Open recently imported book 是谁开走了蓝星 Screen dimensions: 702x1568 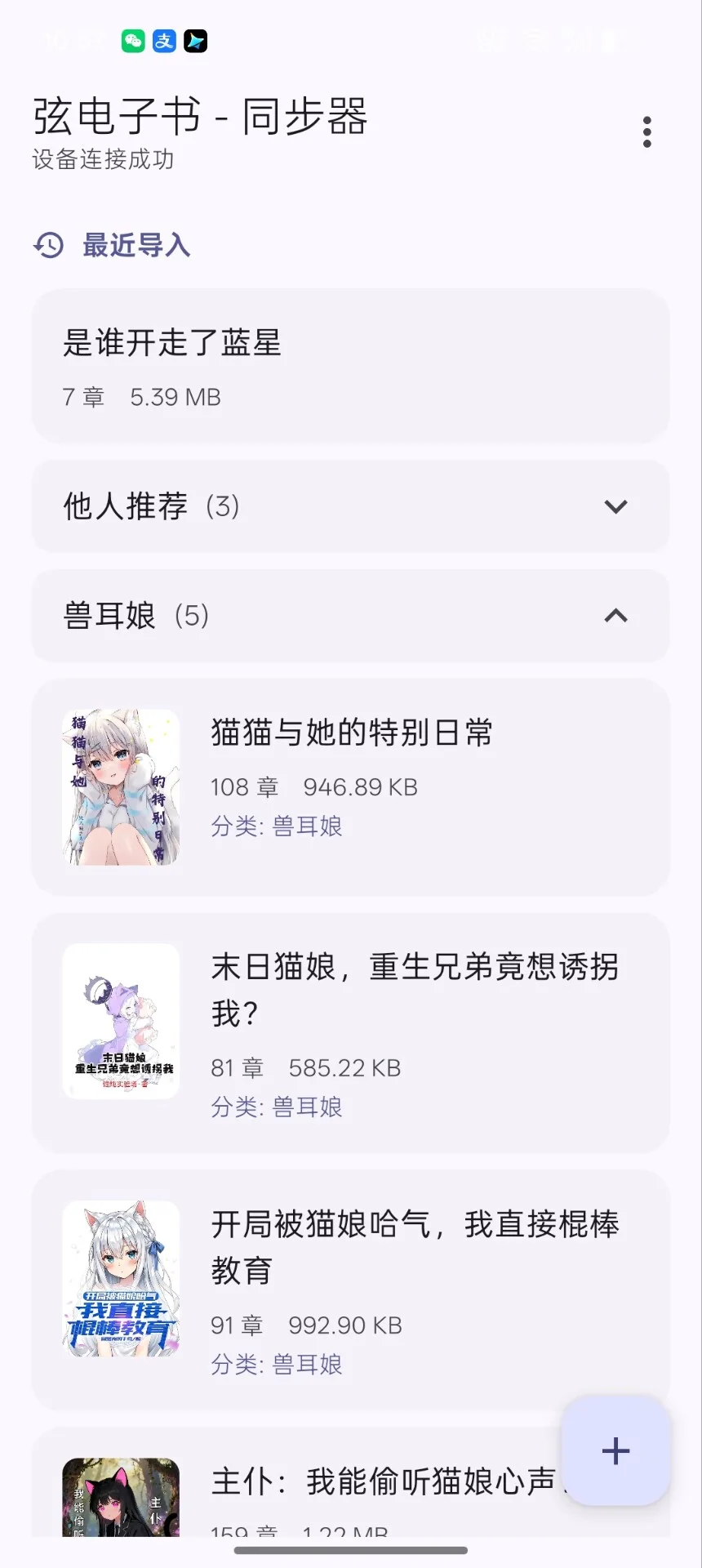[x=350, y=366]
